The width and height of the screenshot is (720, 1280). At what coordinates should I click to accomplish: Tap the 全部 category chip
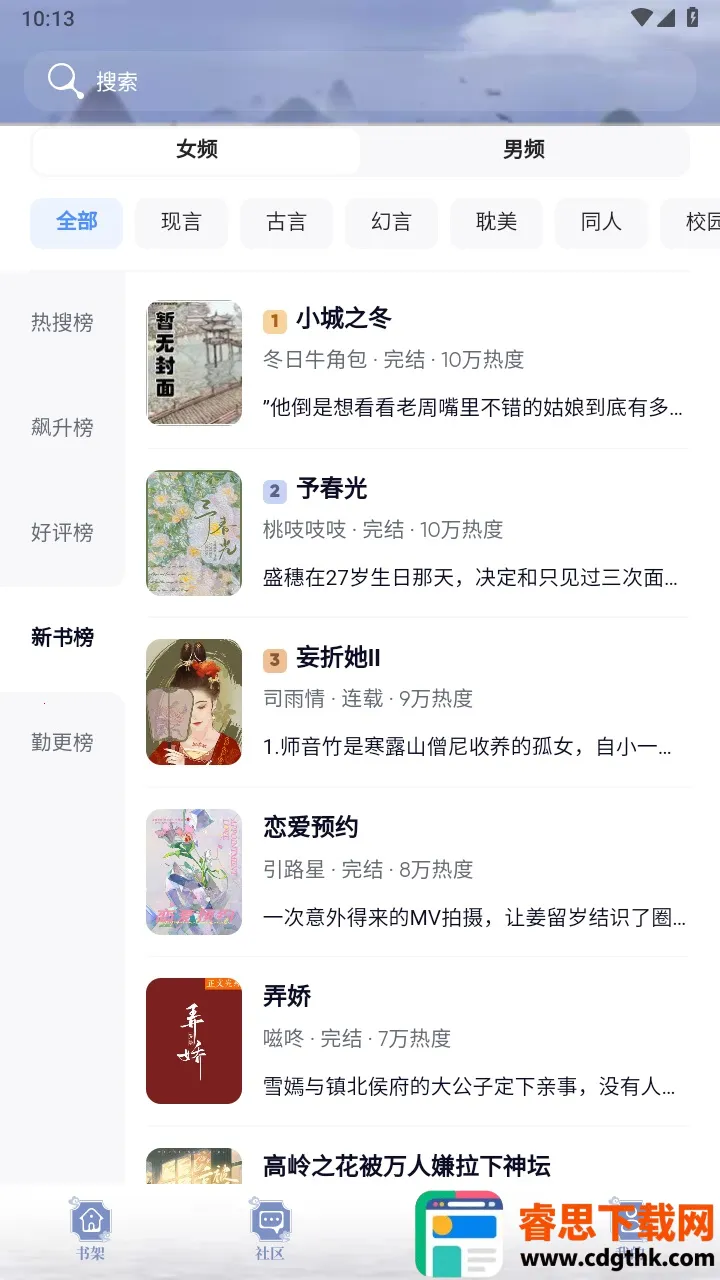[x=77, y=222]
